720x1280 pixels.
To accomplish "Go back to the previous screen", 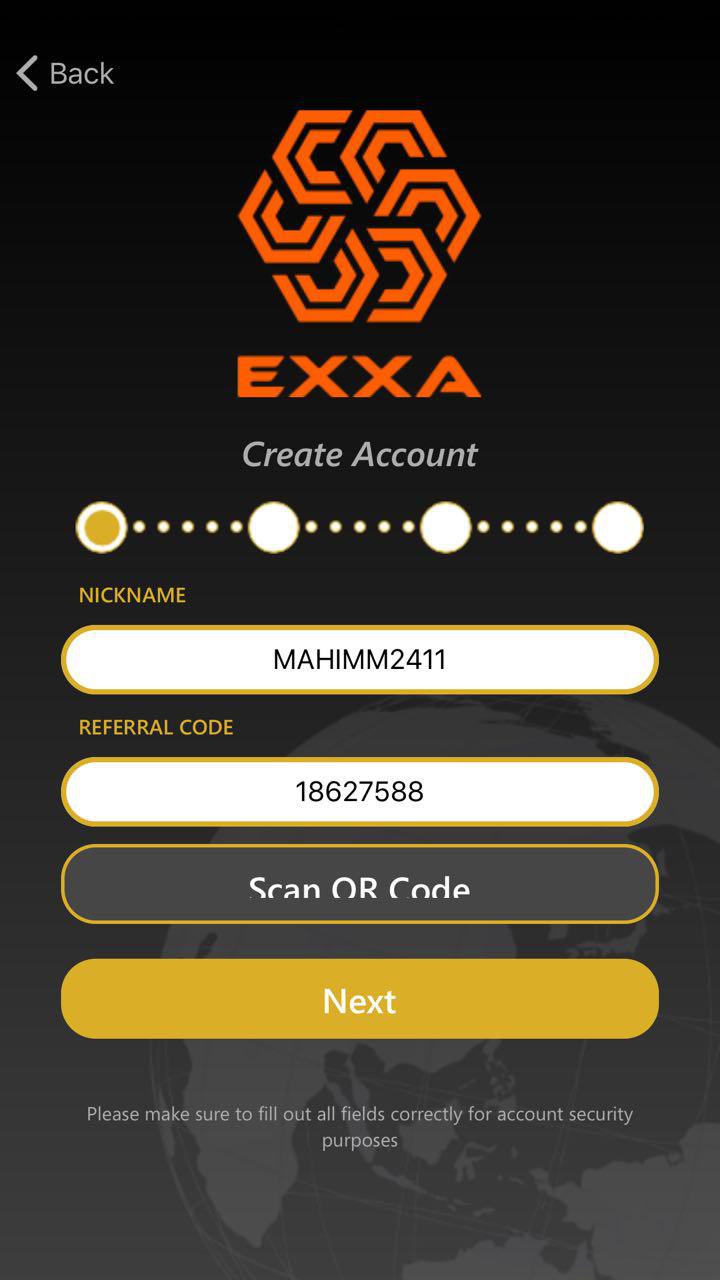I will [65, 73].
